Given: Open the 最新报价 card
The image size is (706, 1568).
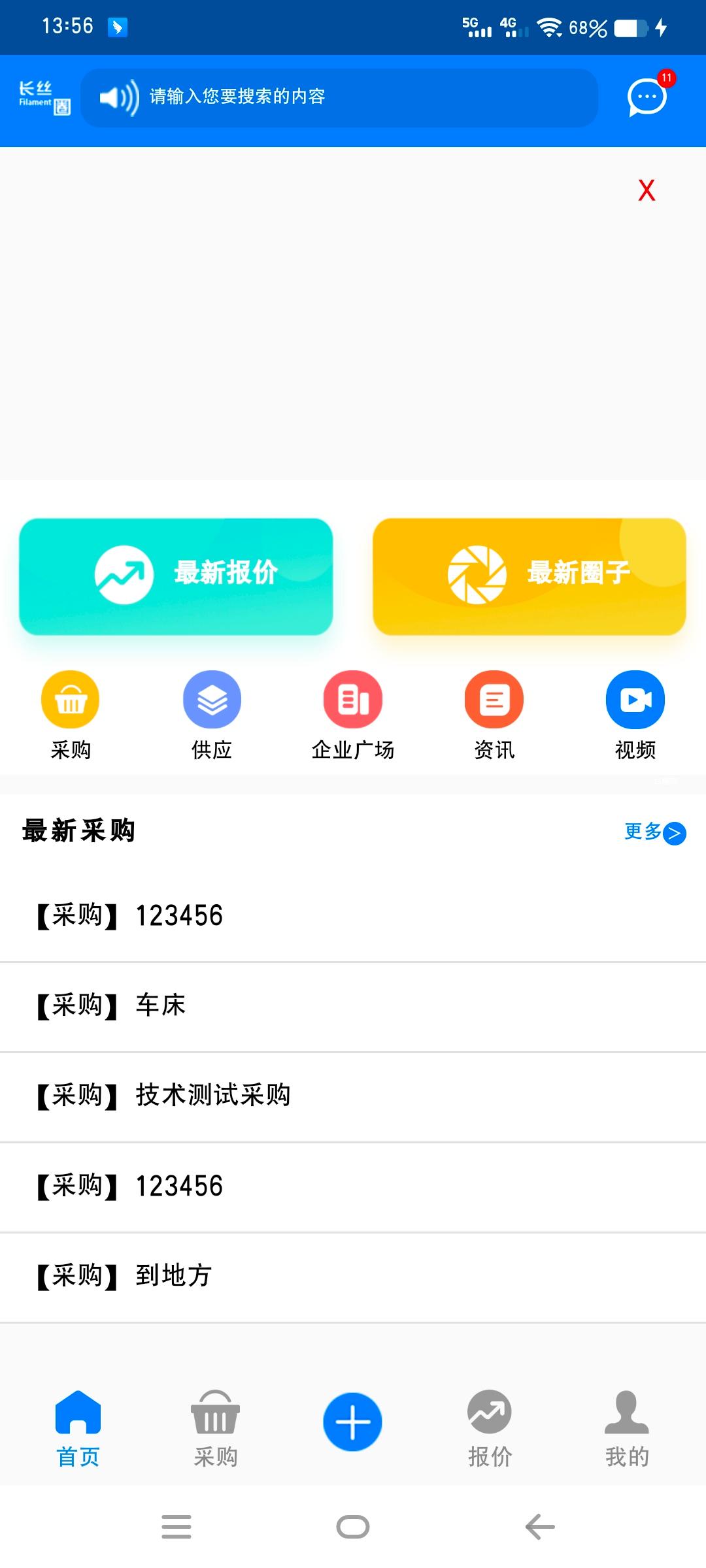Looking at the screenshot, I should pos(176,576).
